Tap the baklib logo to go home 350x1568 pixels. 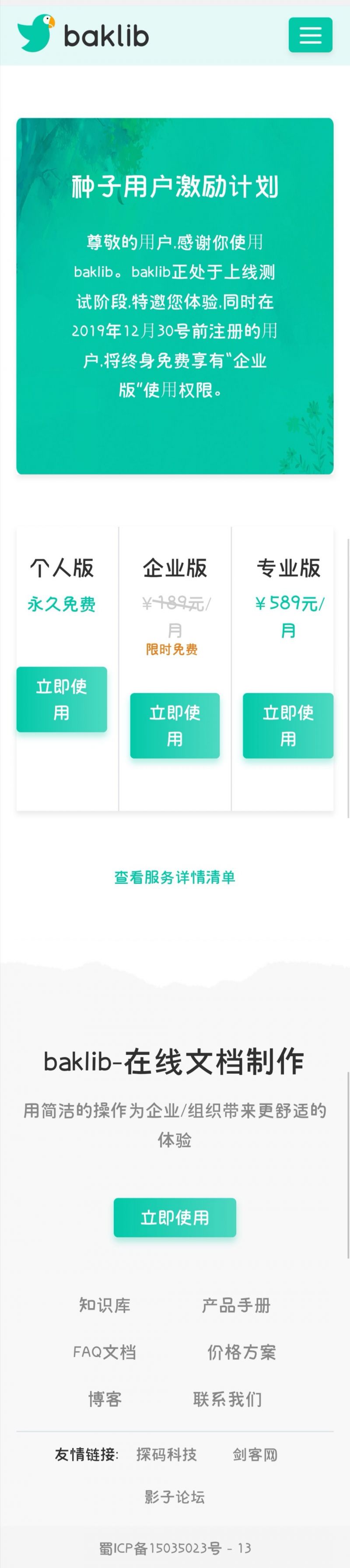pos(84,35)
